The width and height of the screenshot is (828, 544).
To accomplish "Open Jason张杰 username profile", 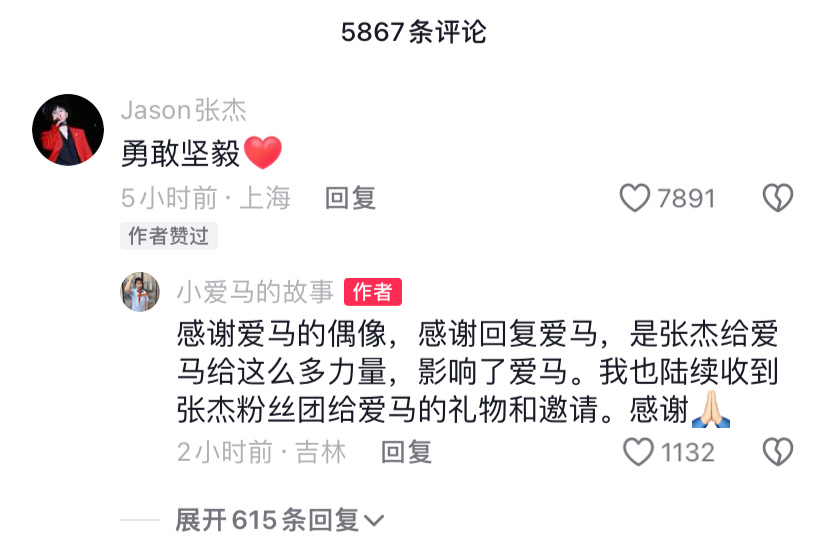I will pos(183,110).
